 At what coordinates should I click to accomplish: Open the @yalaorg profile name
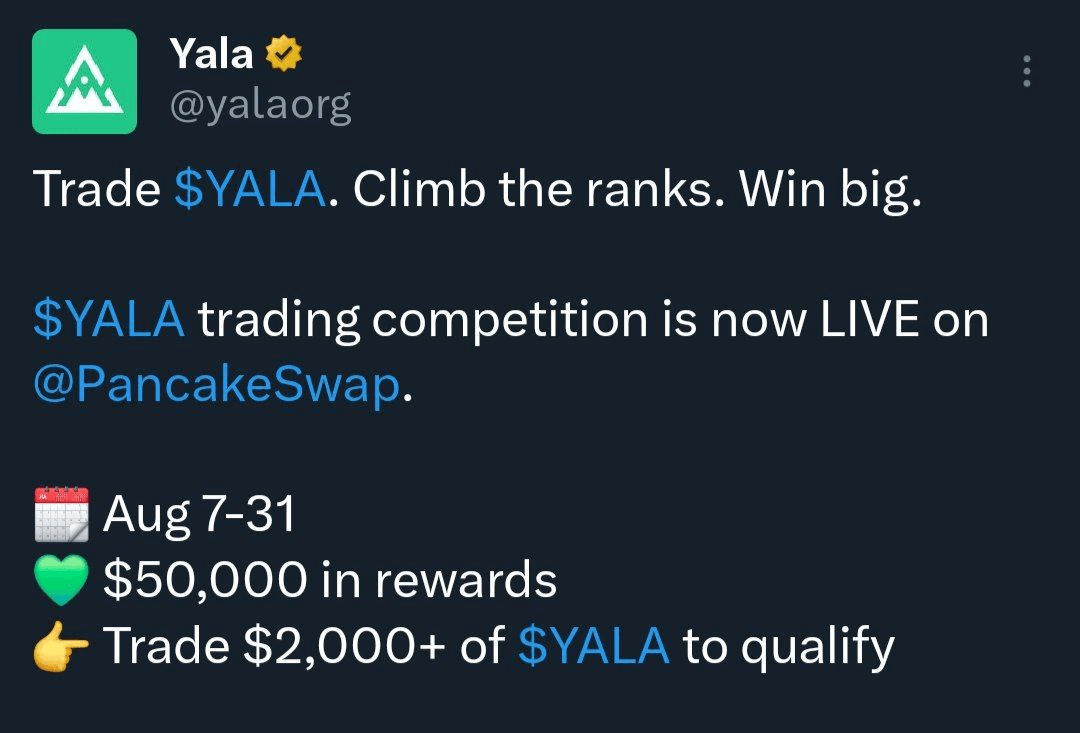pyautogui.click(x=260, y=104)
